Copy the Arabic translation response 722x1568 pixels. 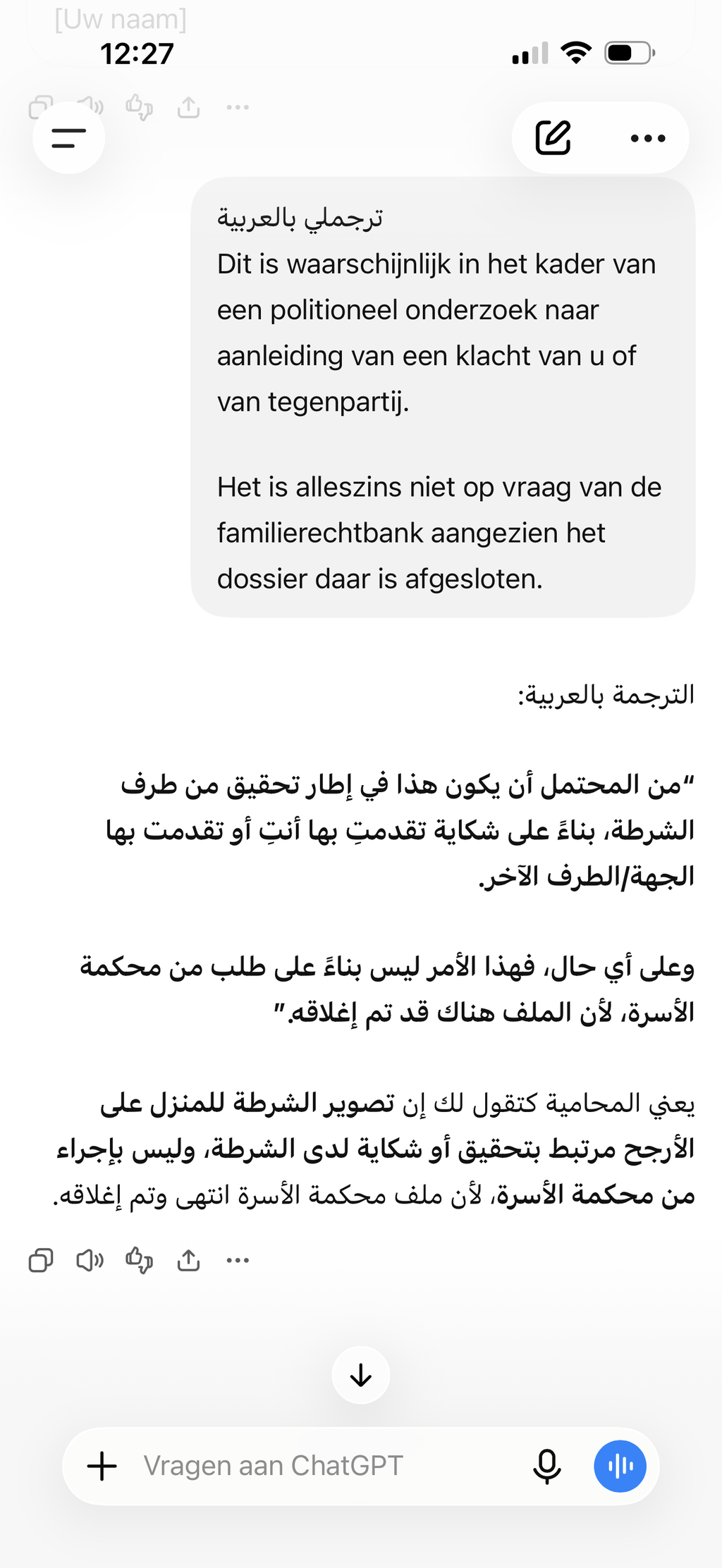click(x=41, y=1260)
